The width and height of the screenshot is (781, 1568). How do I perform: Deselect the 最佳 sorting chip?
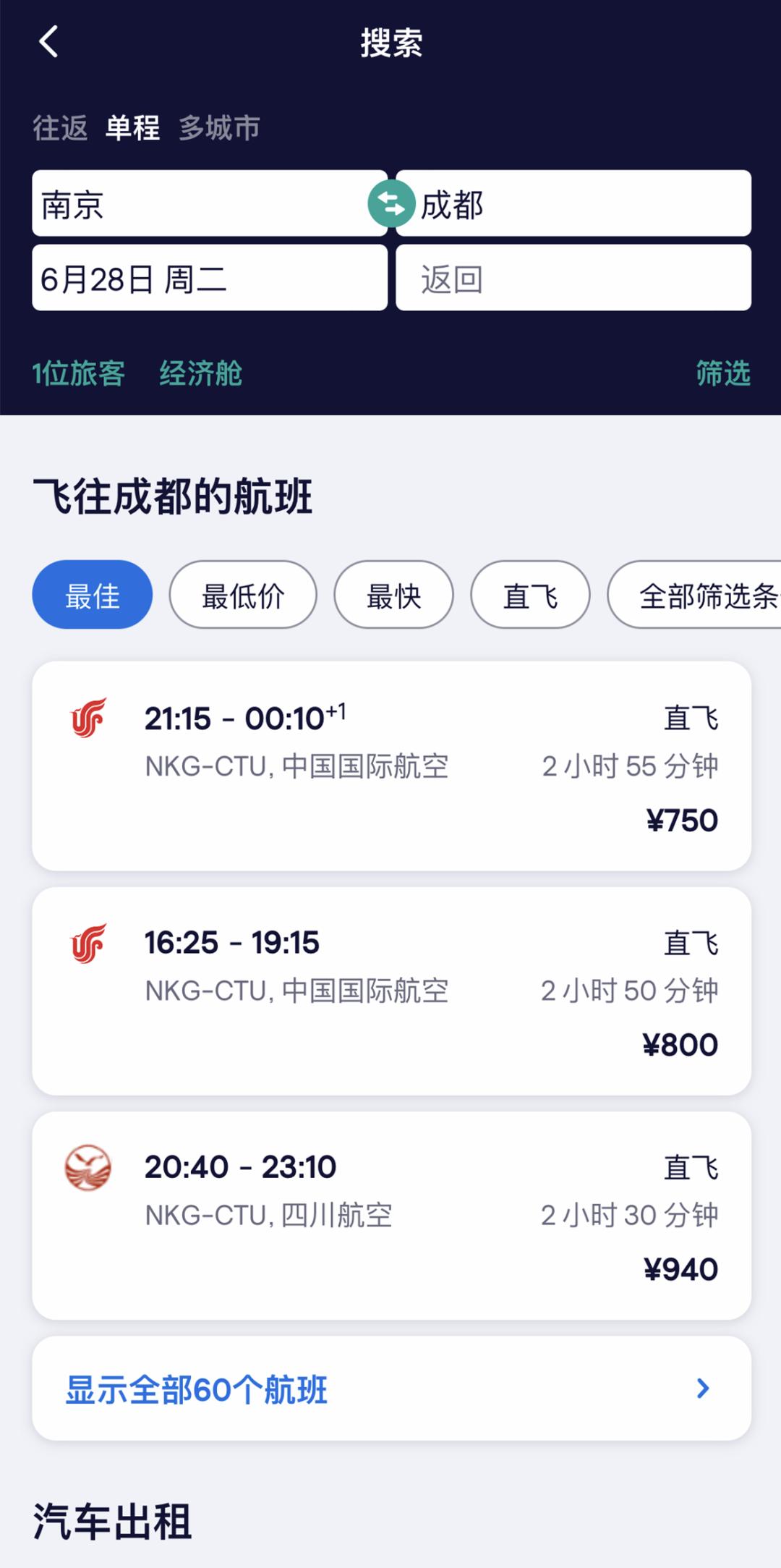92,594
